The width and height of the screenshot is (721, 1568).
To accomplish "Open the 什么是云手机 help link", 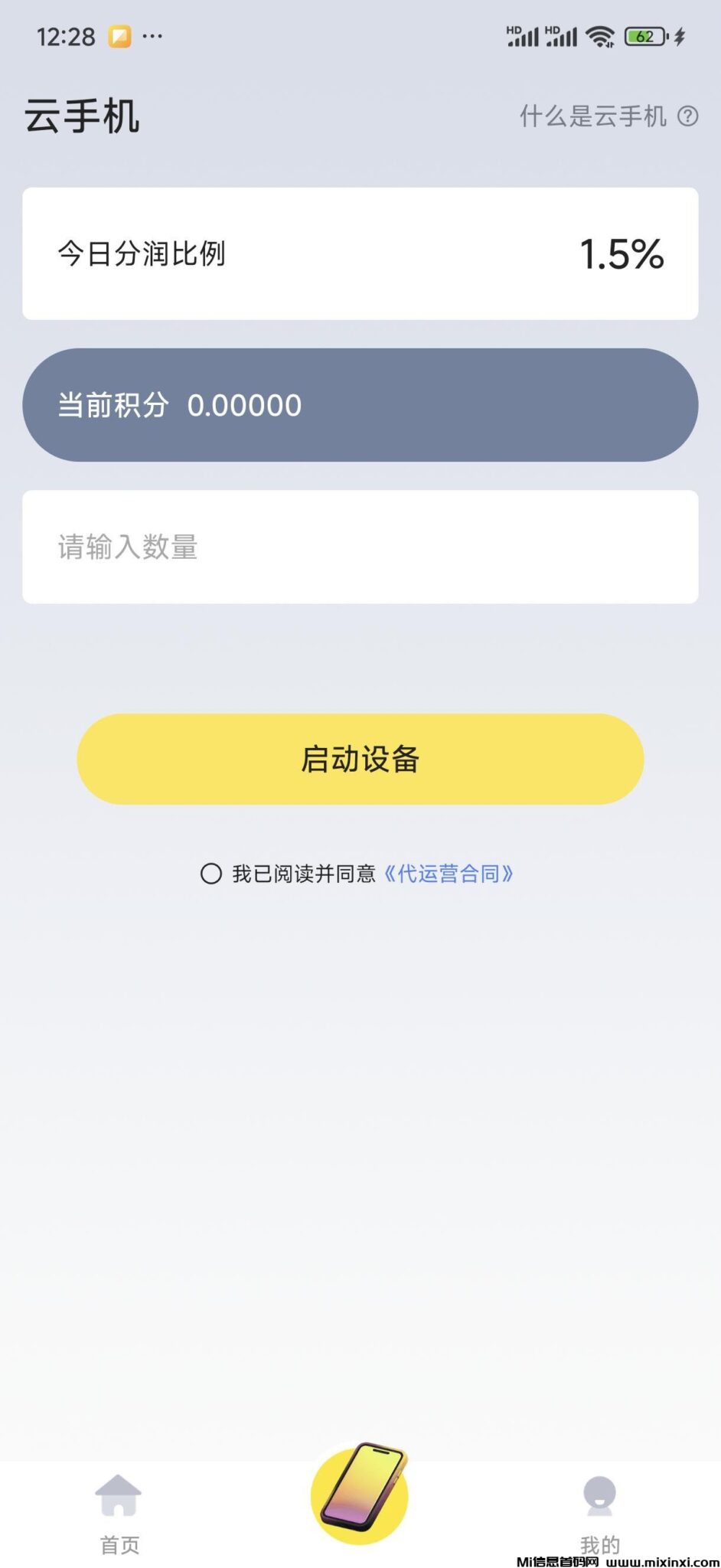I will pos(608,116).
